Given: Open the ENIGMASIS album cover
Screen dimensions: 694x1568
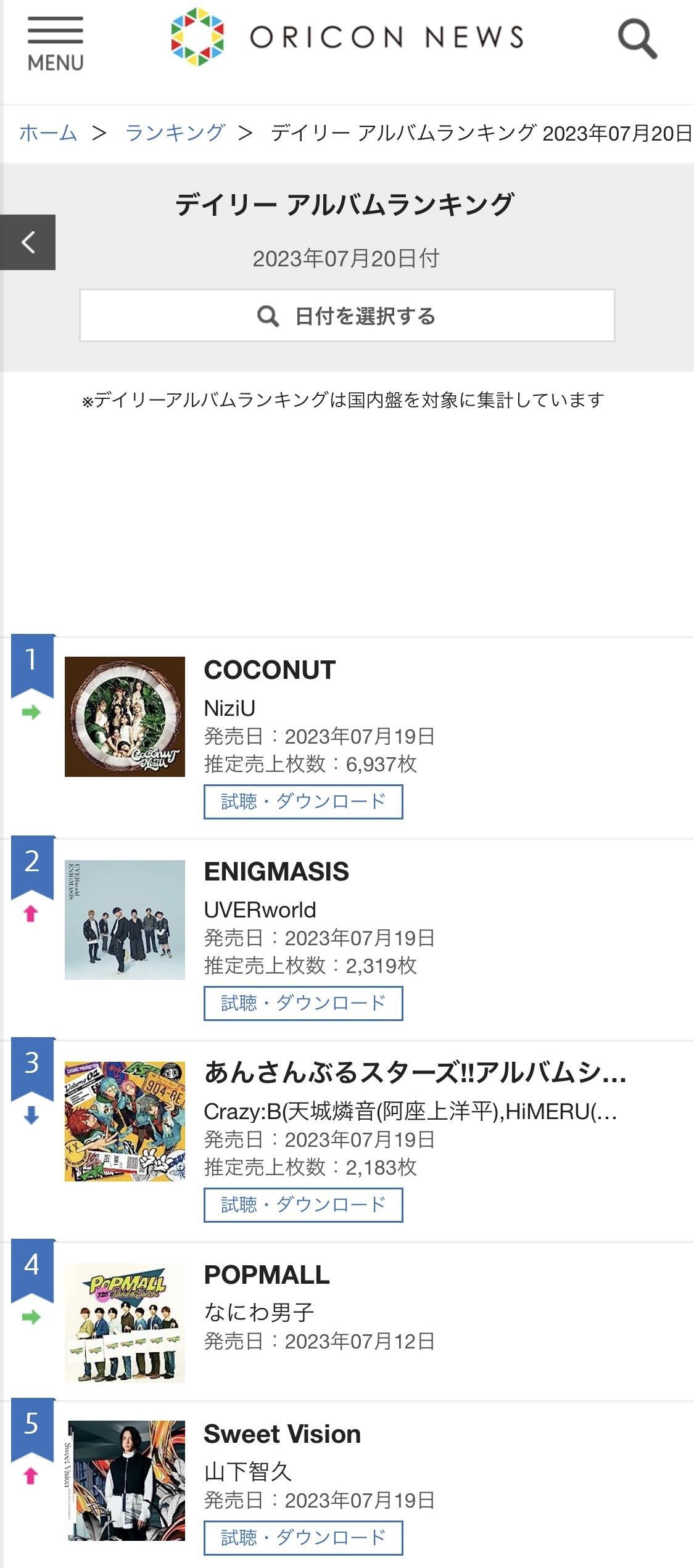Looking at the screenshot, I should (x=125, y=919).
